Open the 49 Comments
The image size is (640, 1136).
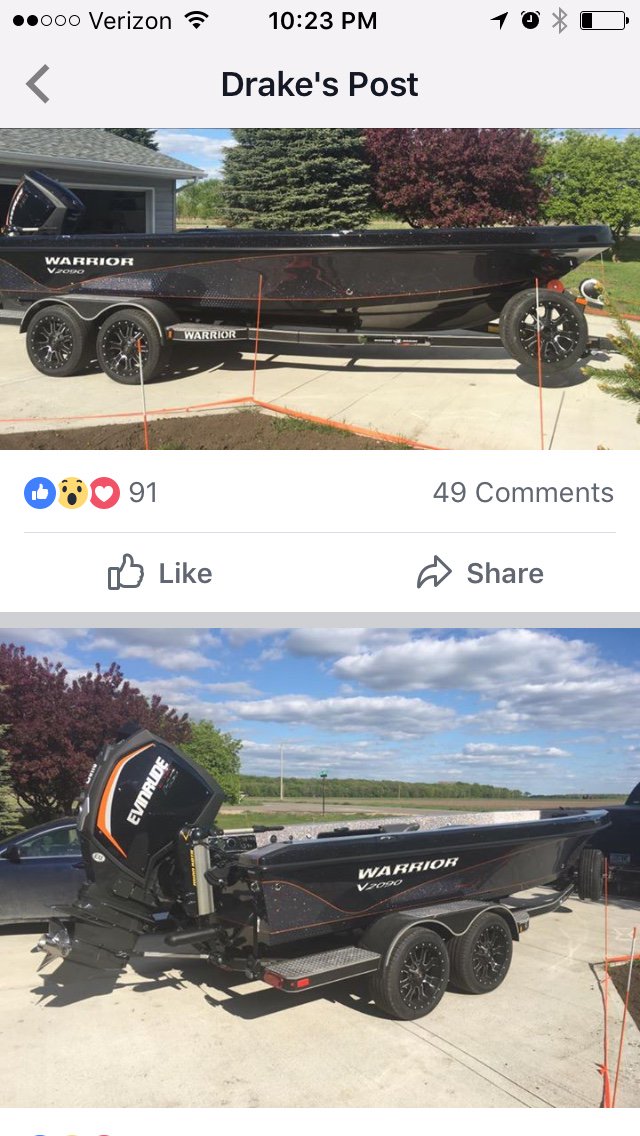click(522, 492)
